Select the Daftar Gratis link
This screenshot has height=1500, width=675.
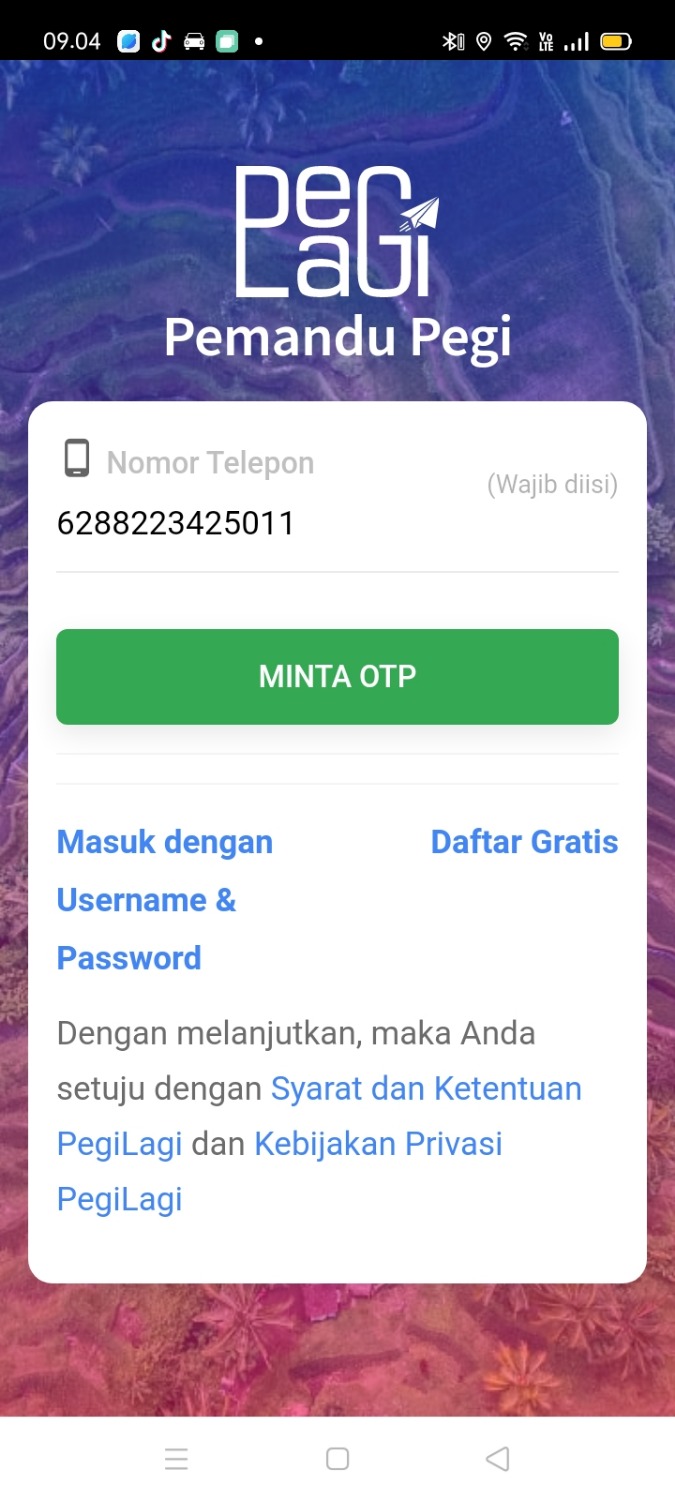524,842
